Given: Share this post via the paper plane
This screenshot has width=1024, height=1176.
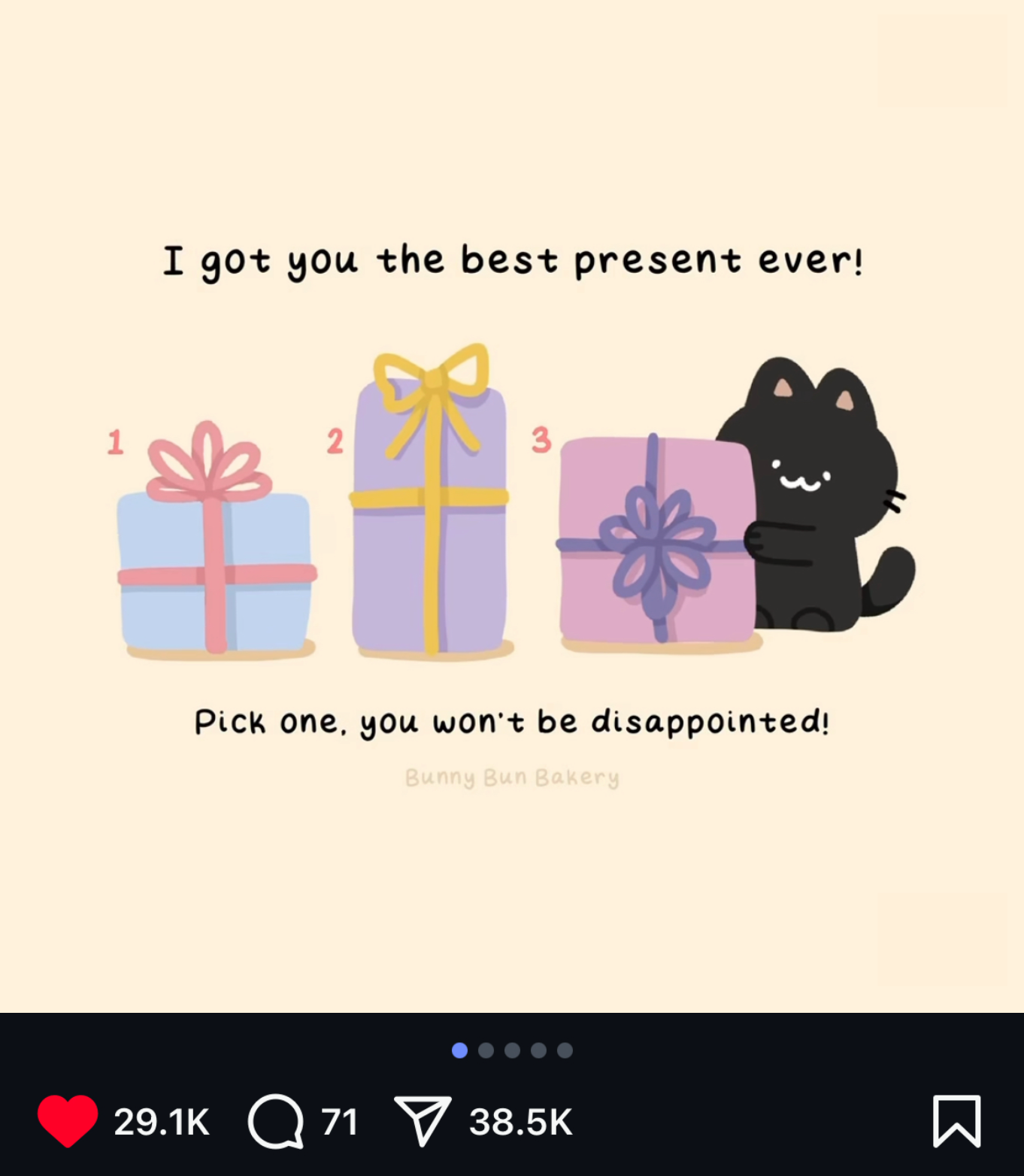Looking at the screenshot, I should coord(422,1121).
